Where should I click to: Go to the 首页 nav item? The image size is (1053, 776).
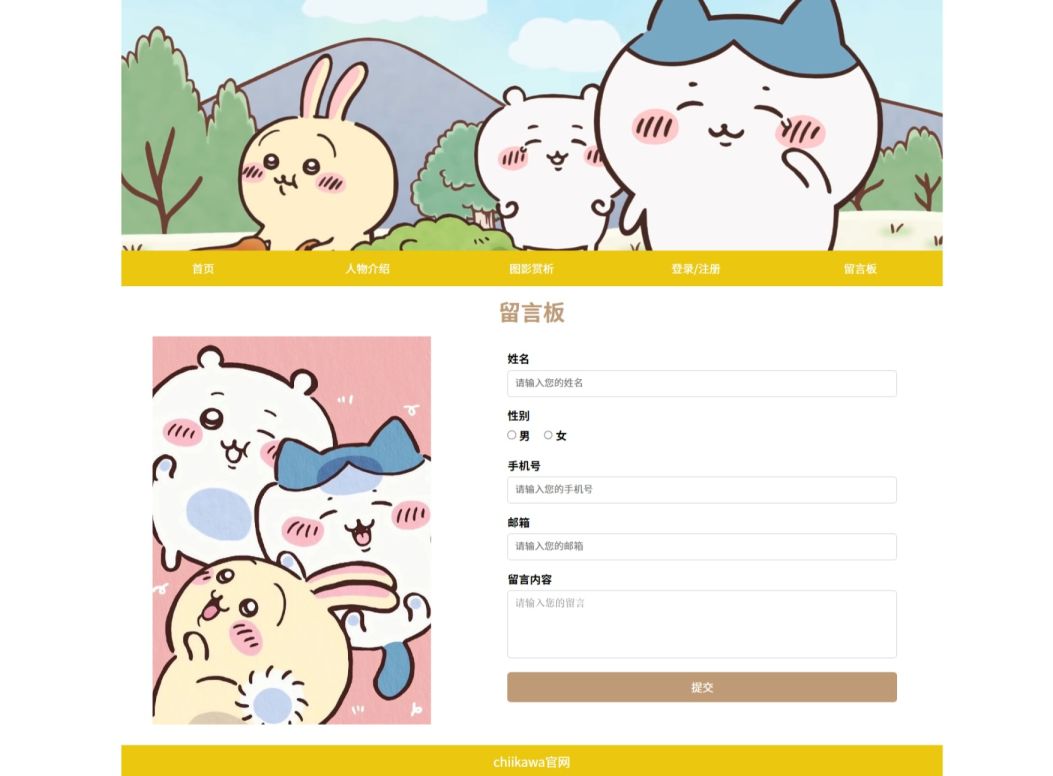tap(203, 269)
